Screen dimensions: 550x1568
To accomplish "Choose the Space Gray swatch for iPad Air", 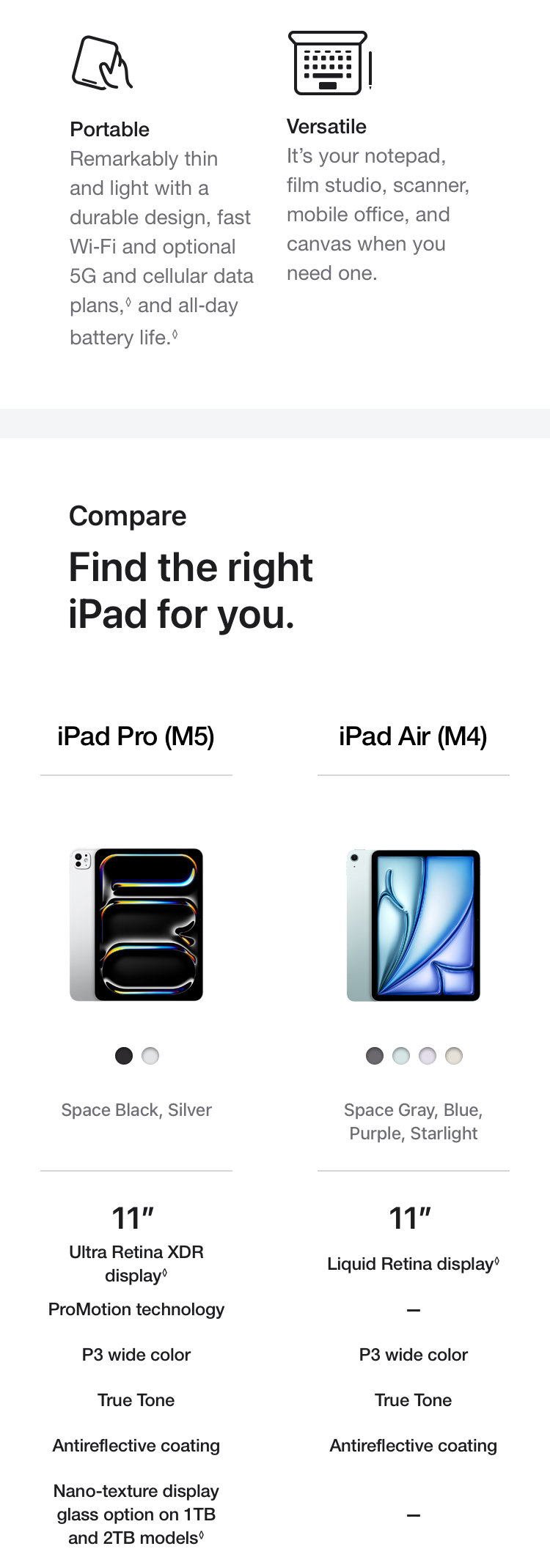I will click(375, 1056).
